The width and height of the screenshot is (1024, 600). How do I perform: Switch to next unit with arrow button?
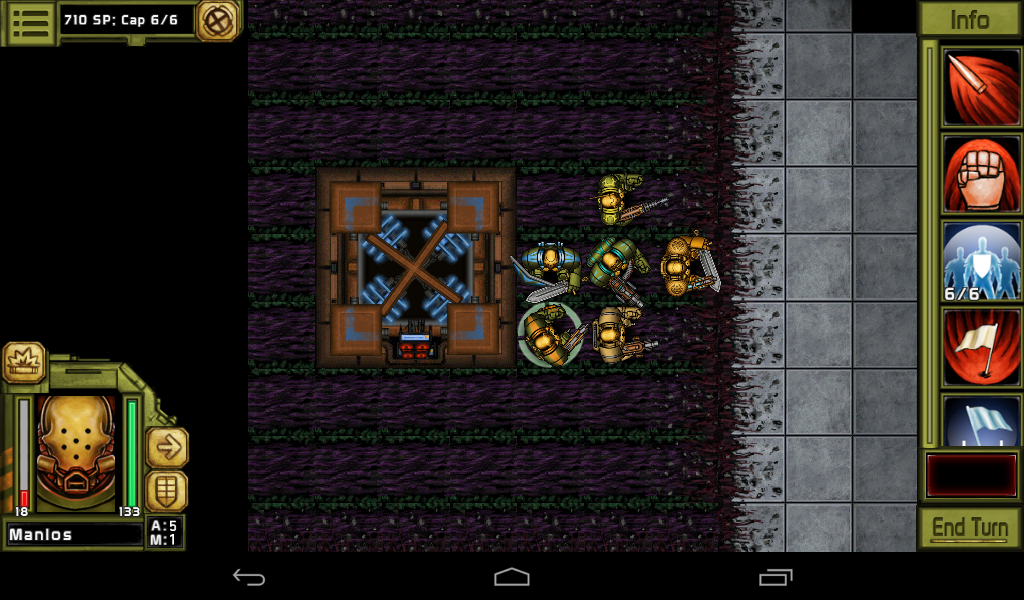167,448
